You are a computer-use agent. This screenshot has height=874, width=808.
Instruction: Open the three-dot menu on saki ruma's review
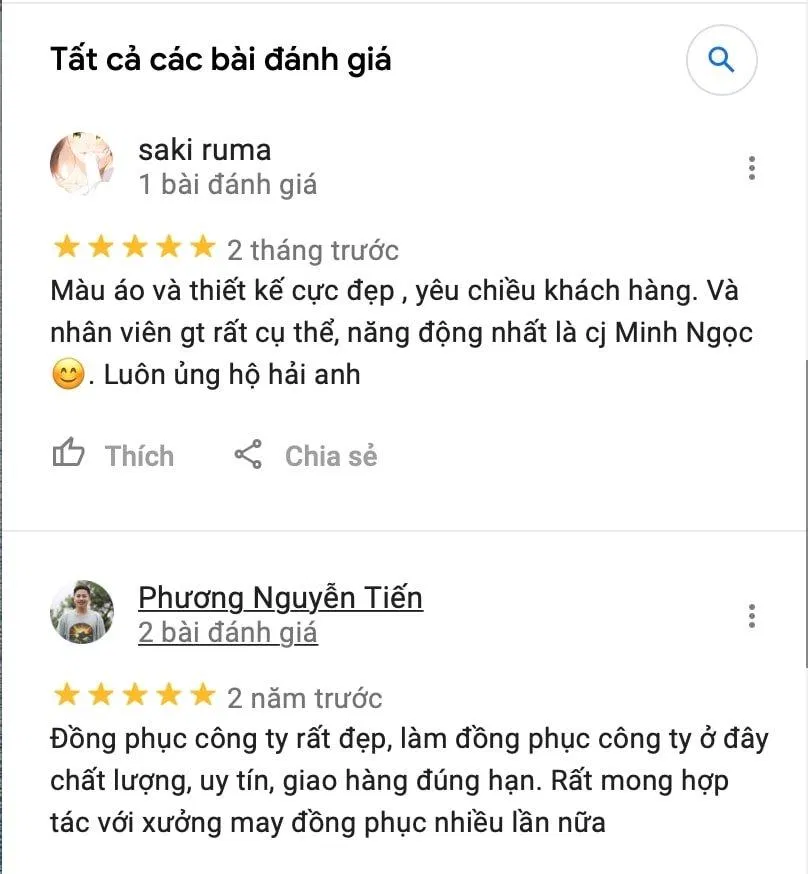(x=752, y=168)
